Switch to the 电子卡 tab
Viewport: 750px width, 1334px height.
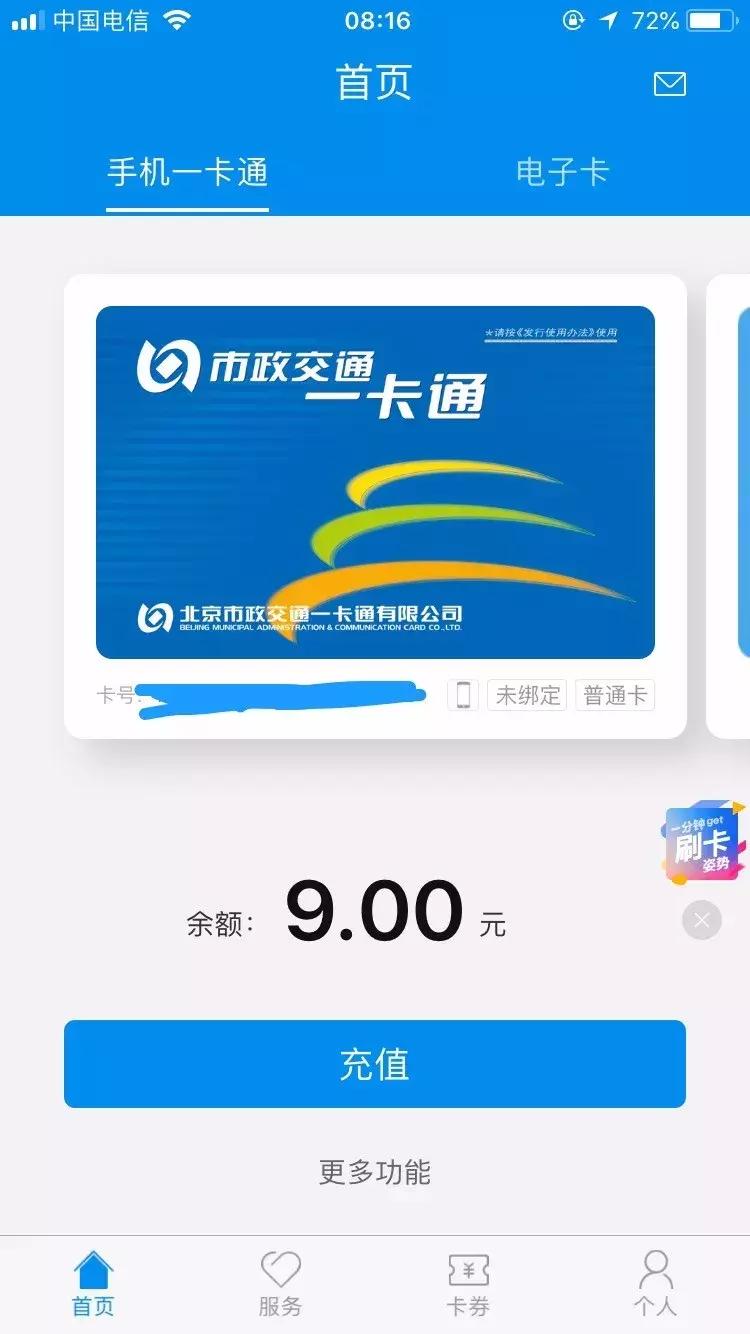pos(562,172)
